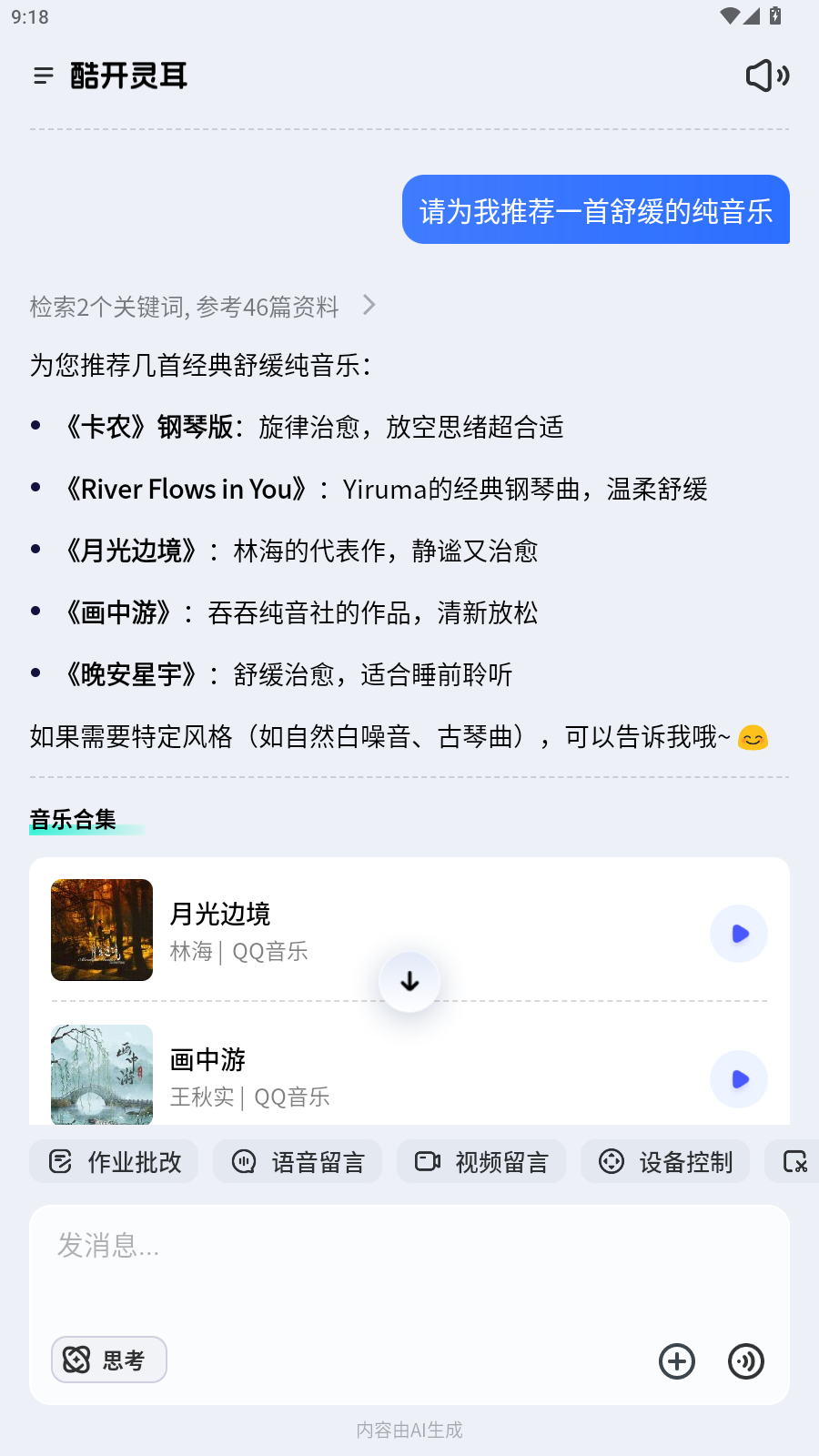
Task: Play the 月光边境 track
Action: [x=738, y=934]
